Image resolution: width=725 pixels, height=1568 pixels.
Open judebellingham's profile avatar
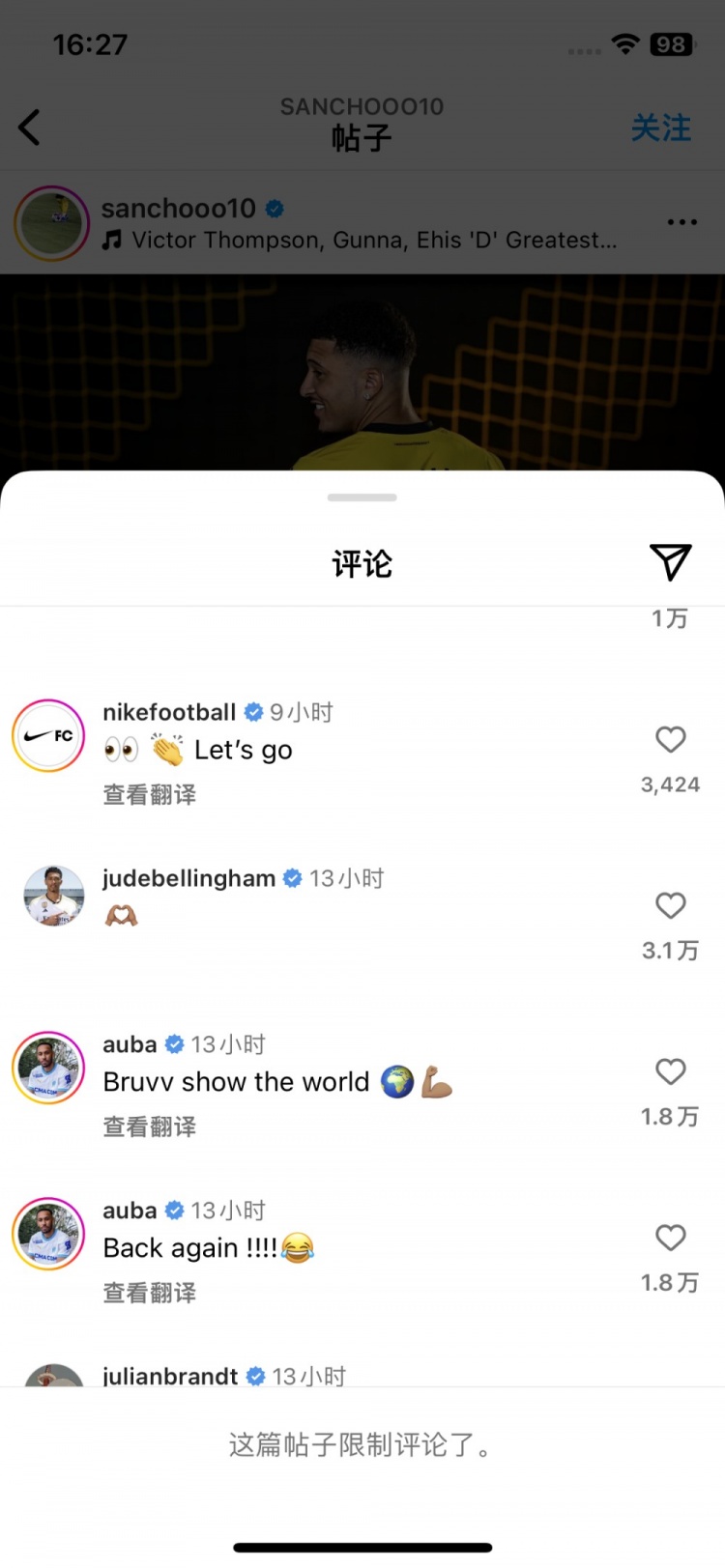pos(53,896)
